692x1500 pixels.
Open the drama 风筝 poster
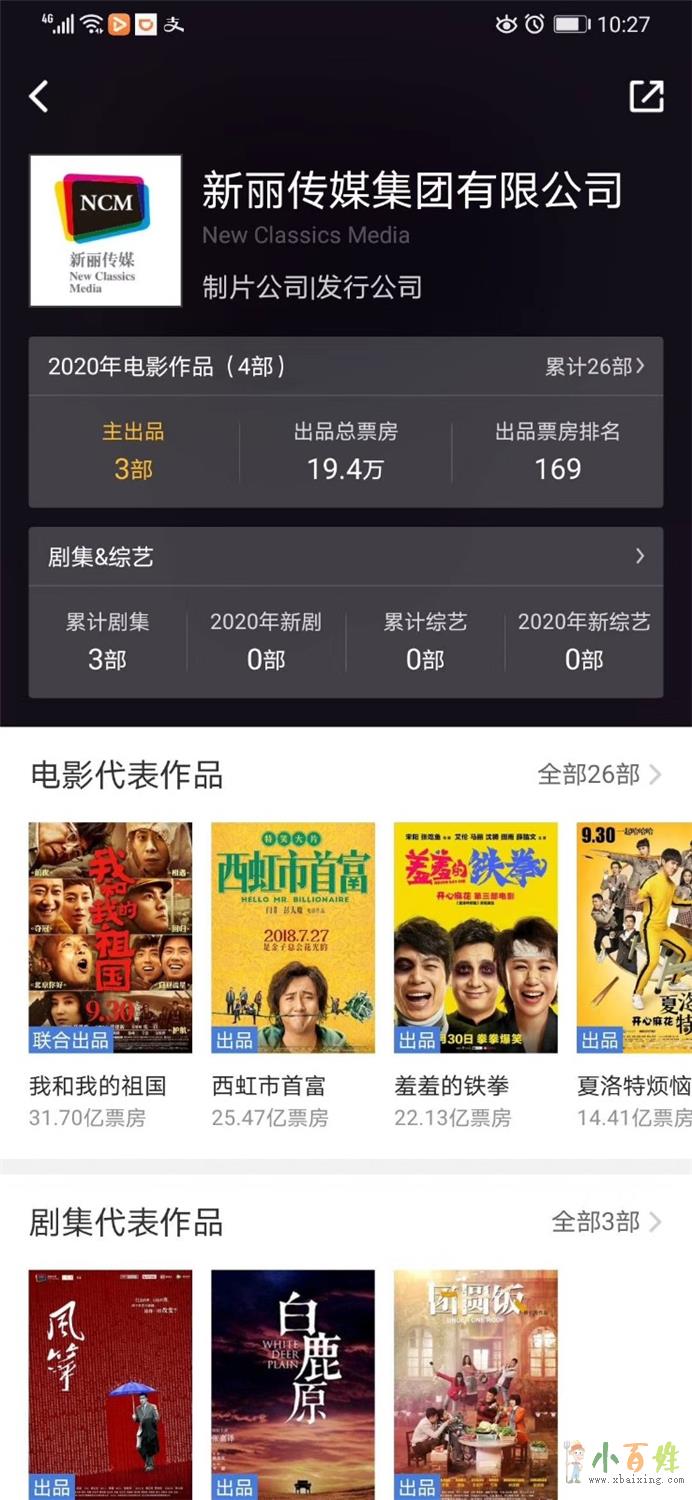tap(110, 1384)
